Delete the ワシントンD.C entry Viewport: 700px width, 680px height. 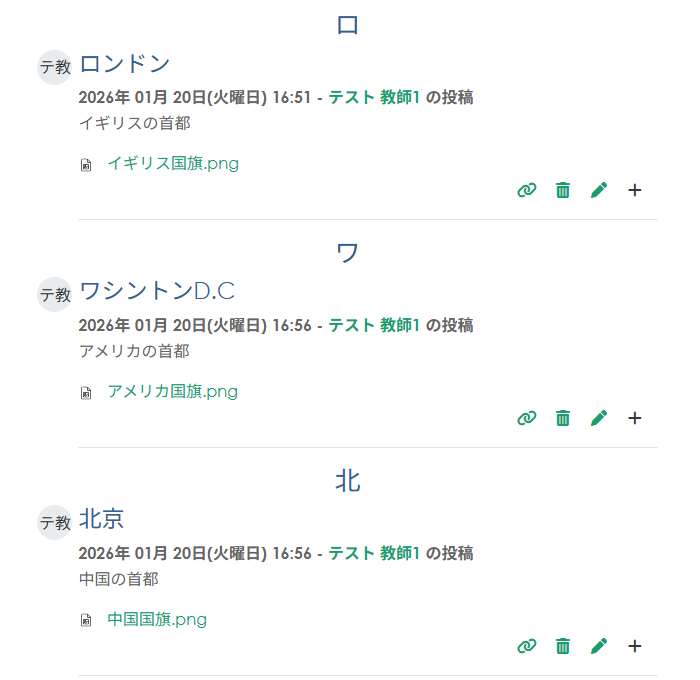pyautogui.click(x=563, y=418)
